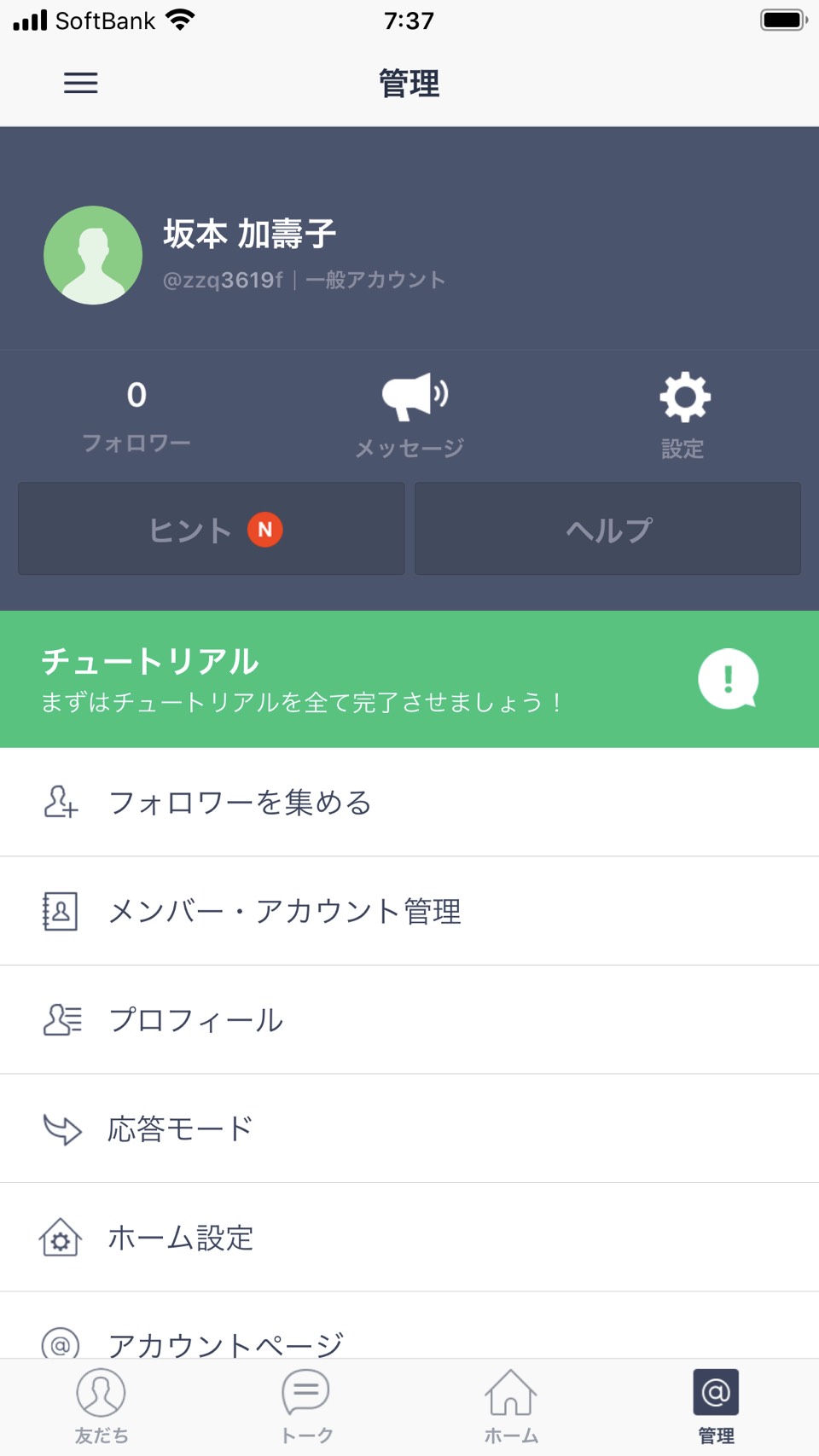The width and height of the screenshot is (819, 1456).
Task: Select the 管理 tab
Action: (716, 1407)
